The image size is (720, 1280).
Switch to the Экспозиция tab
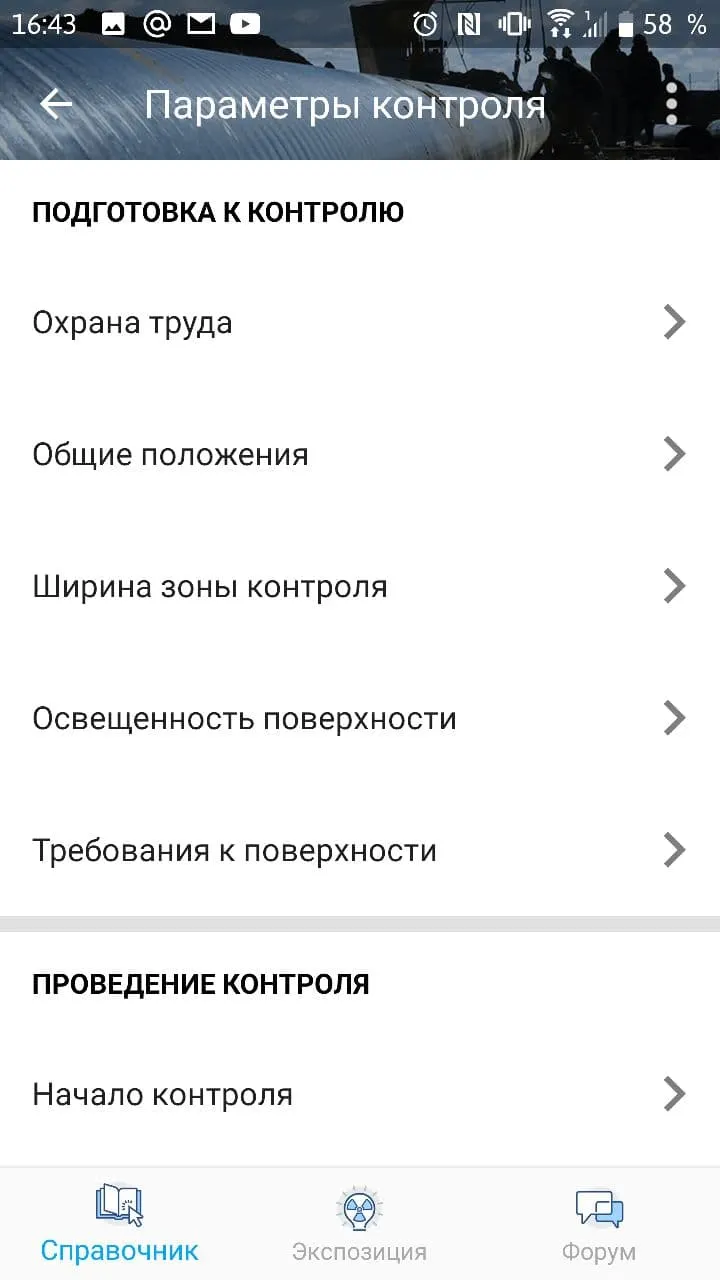tap(360, 1224)
